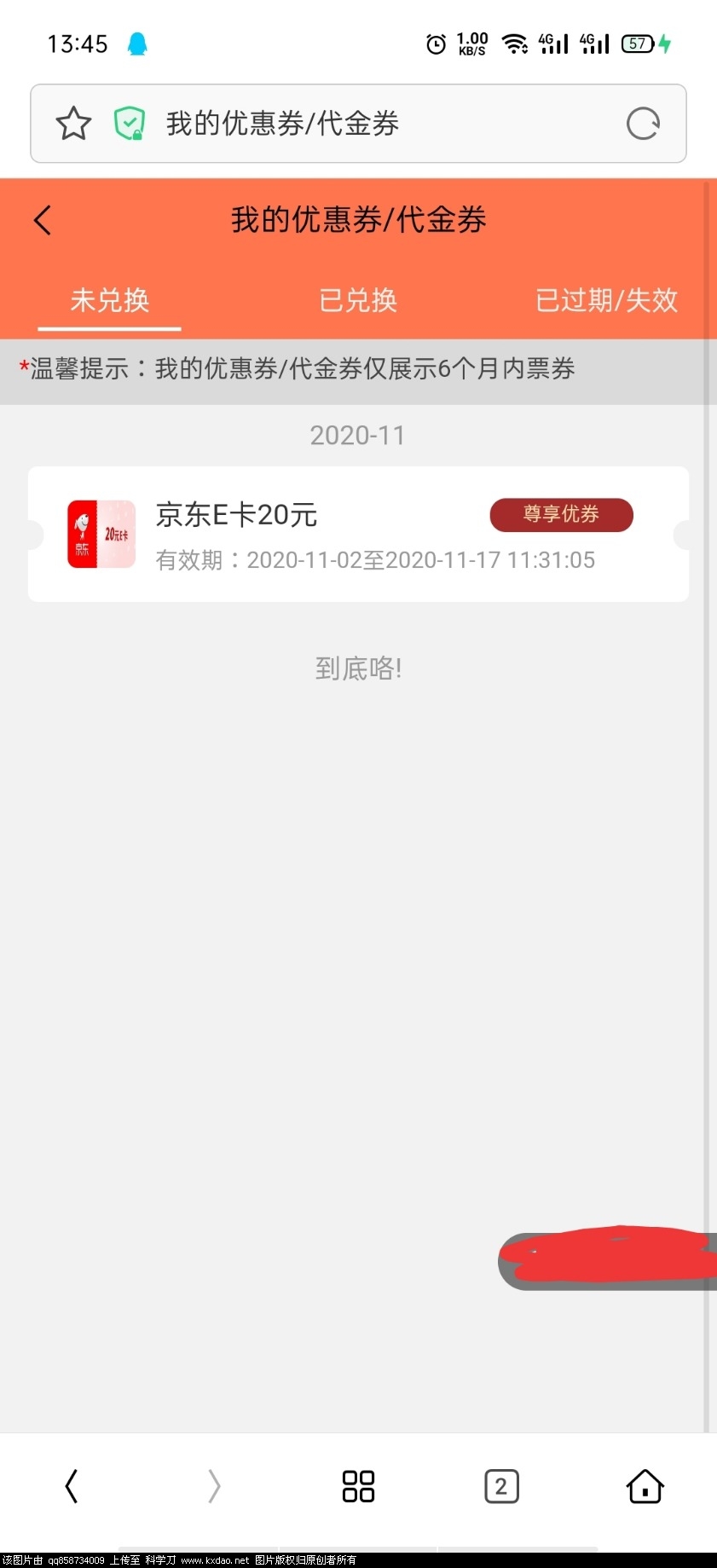Reload the page with the refresh icon
This screenshot has height=1568, width=717.
[x=643, y=124]
